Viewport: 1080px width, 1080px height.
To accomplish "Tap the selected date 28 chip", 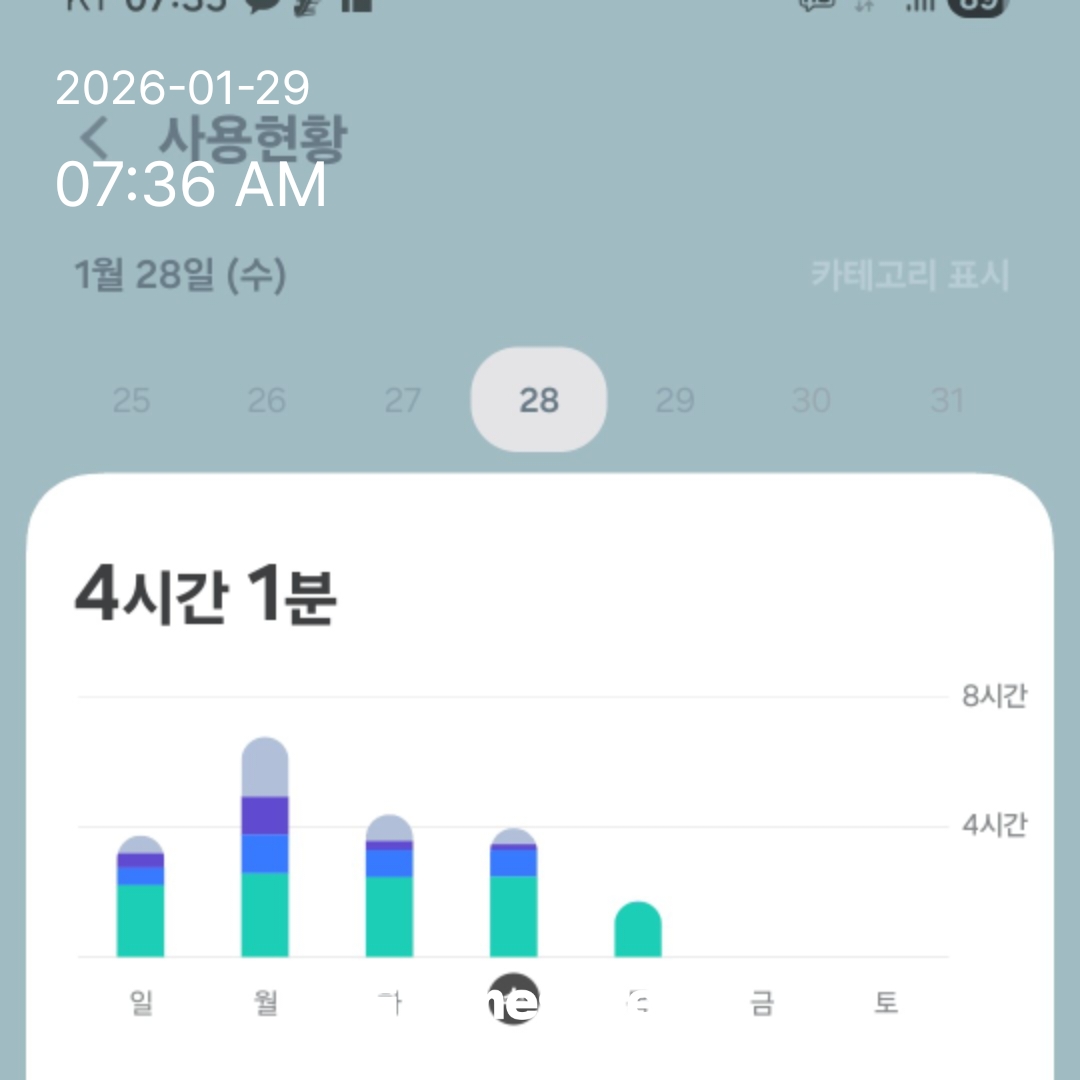I will tap(539, 400).
